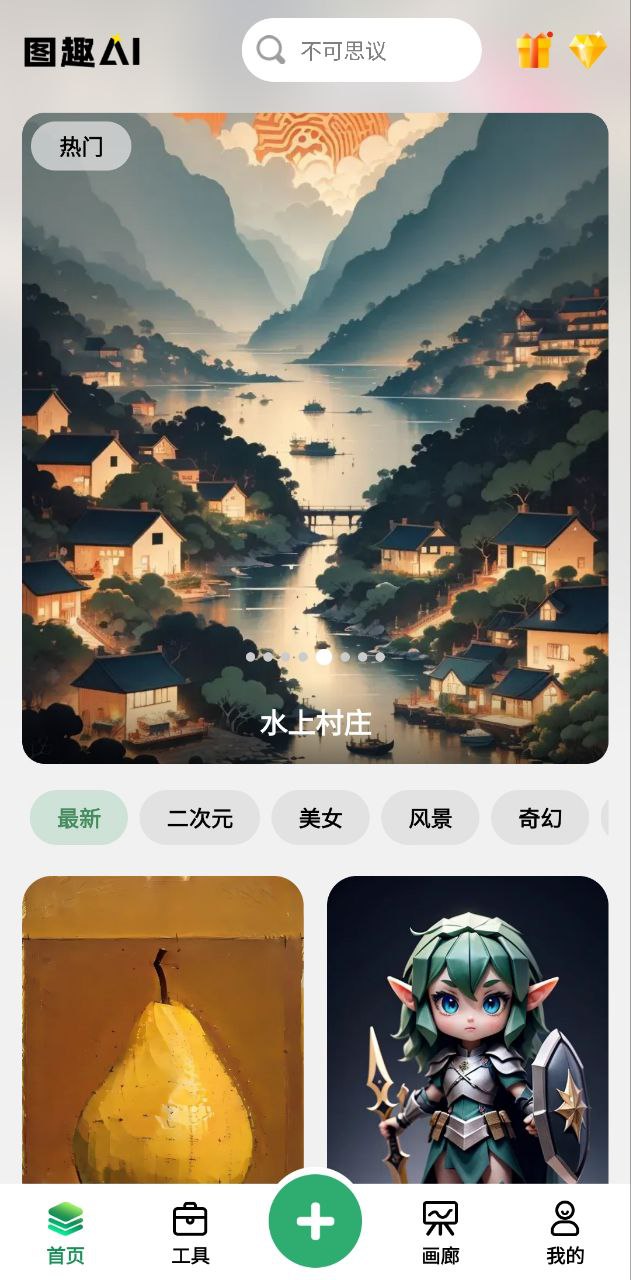Open the search box with 不可思议
The height and width of the screenshot is (1280, 631).
point(360,50)
